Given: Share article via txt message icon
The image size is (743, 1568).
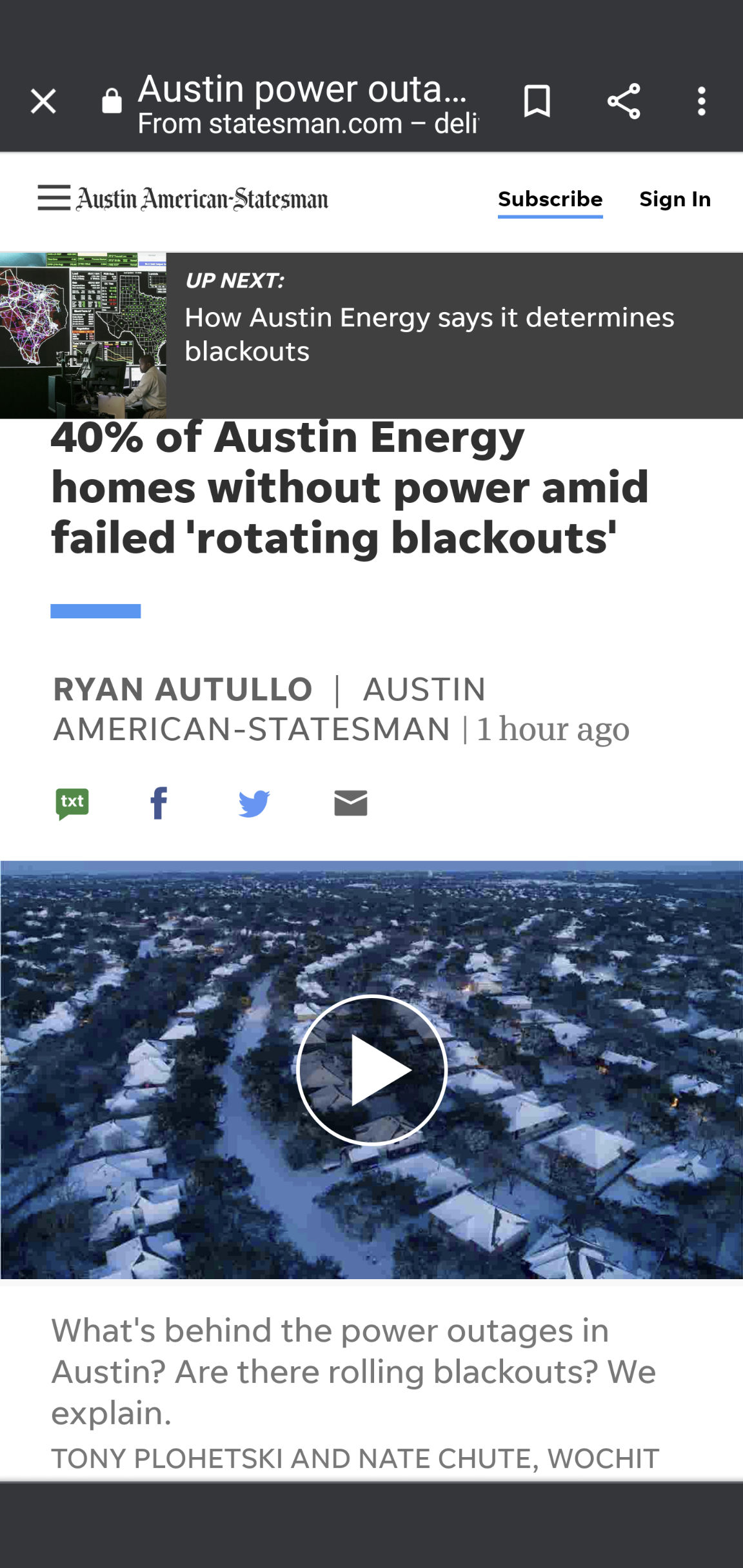Looking at the screenshot, I should click(x=72, y=803).
